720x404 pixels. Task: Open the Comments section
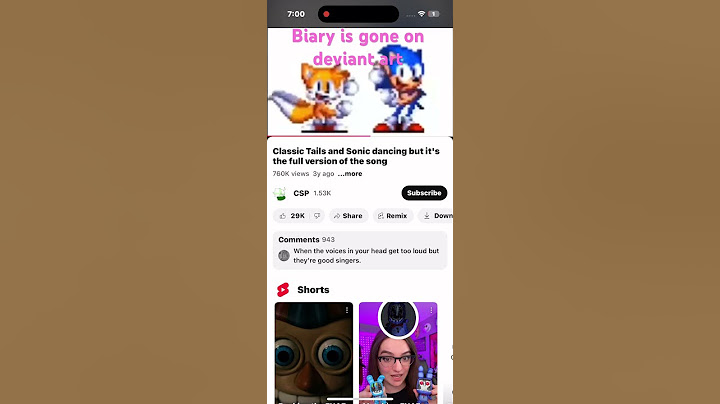point(359,250)
